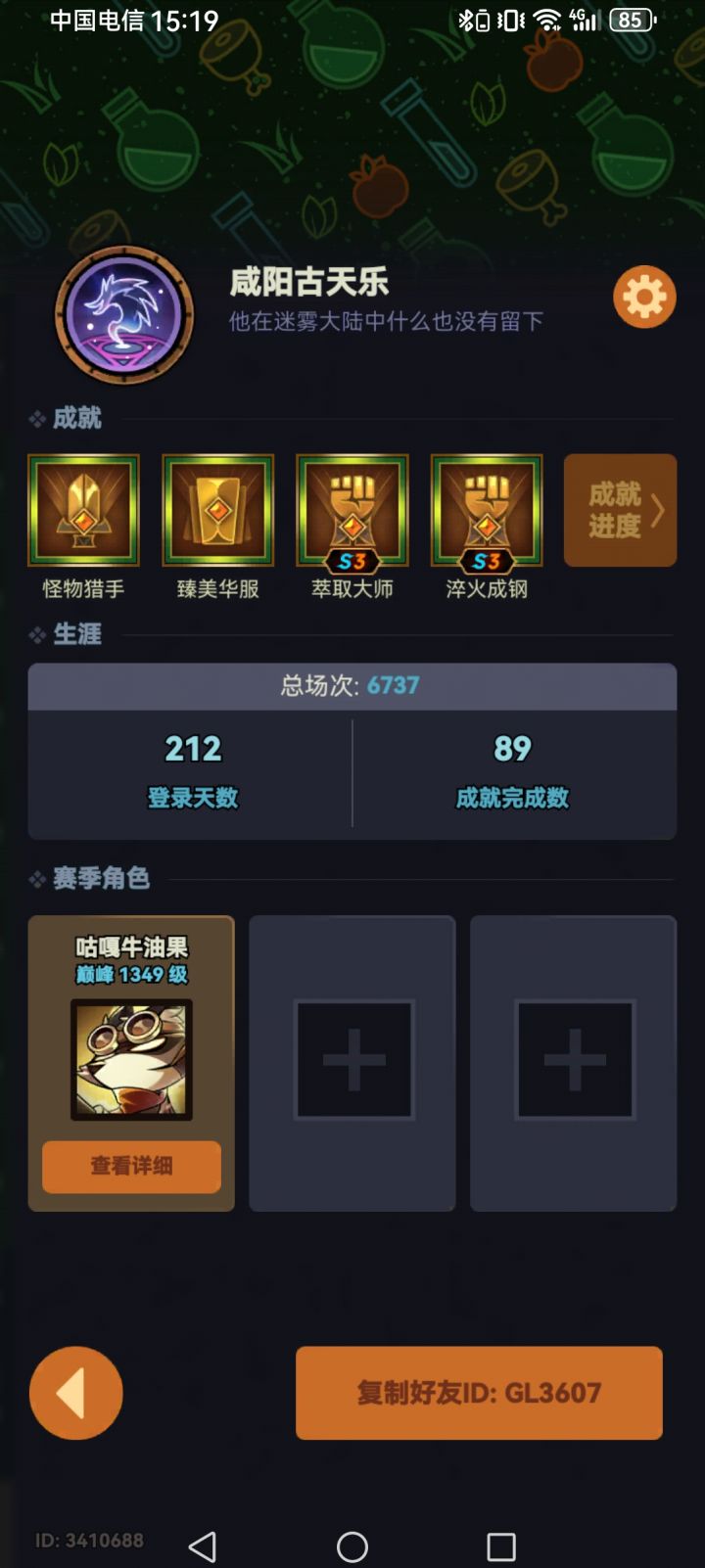The width and height of the screenshot is (705, 1568).
Task: Tap the orange back arrow button
Action: click(x=75, y=1394)
